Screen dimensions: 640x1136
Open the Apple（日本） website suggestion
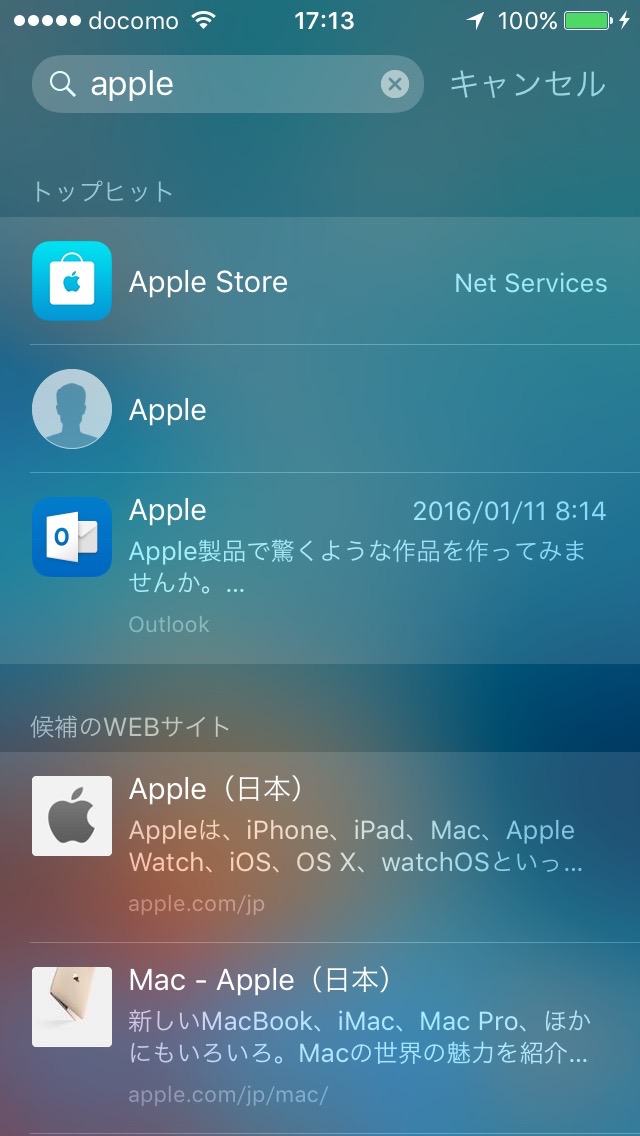click(320, 847)
